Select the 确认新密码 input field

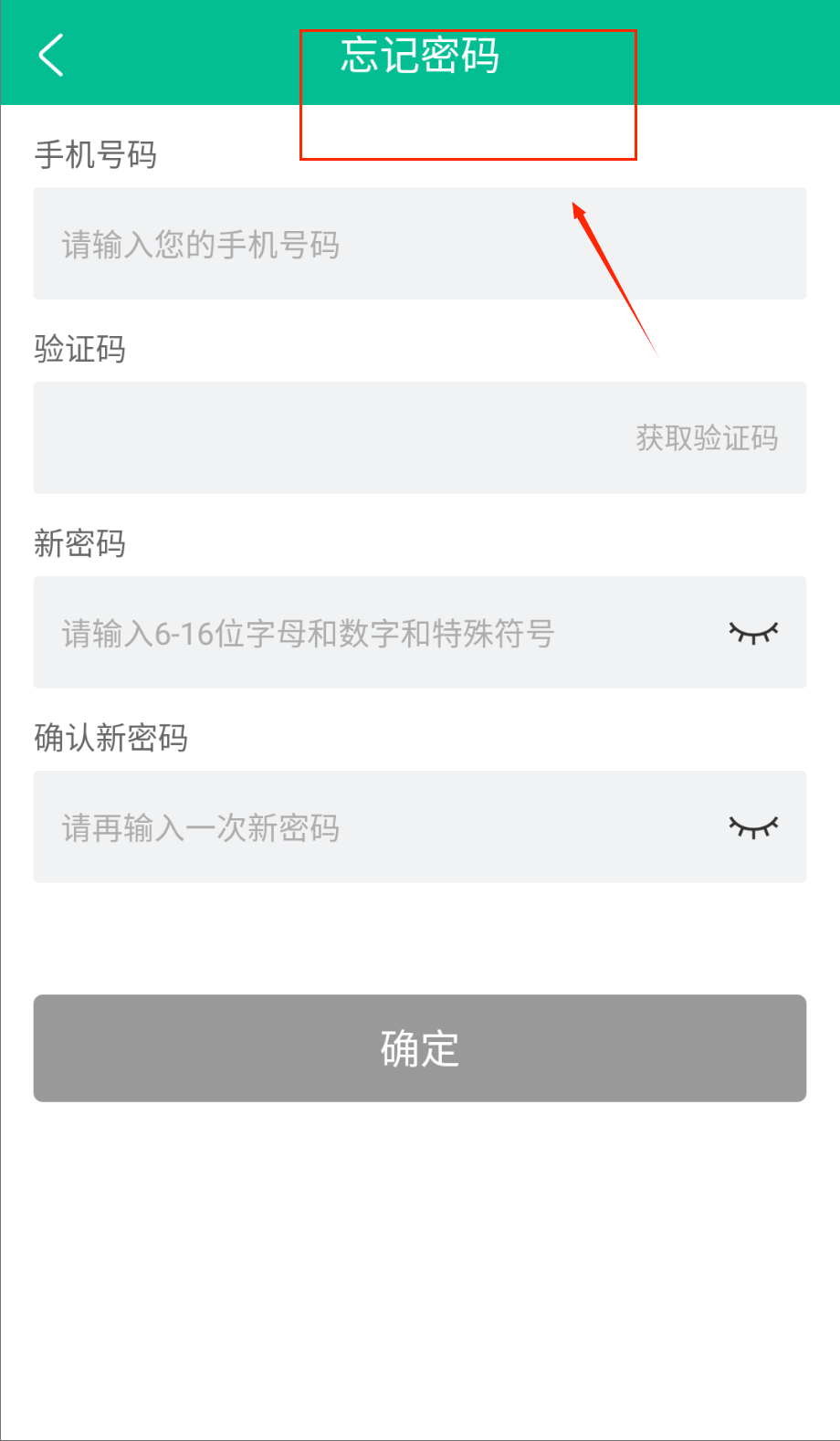(365, 827)
